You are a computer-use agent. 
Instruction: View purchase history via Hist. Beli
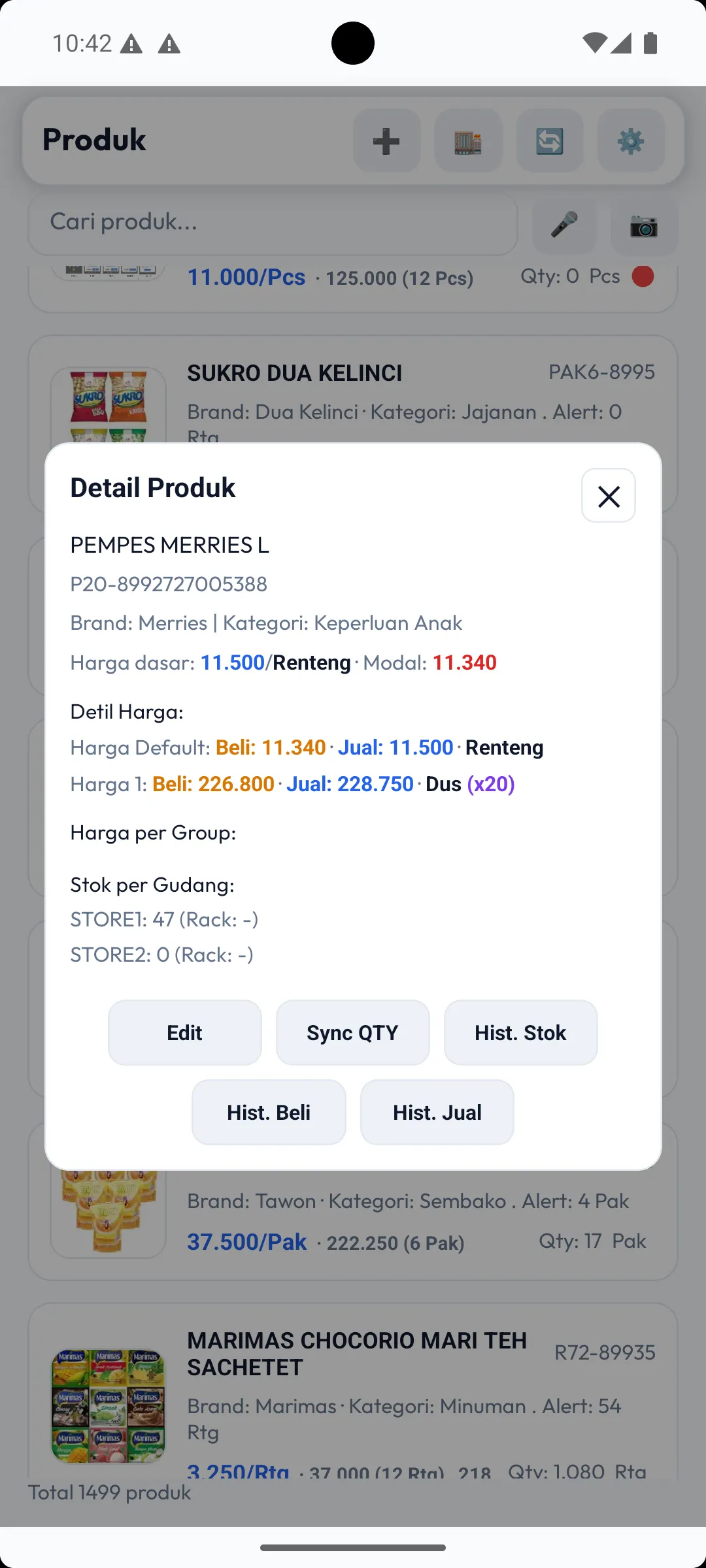click(269, 1112)
